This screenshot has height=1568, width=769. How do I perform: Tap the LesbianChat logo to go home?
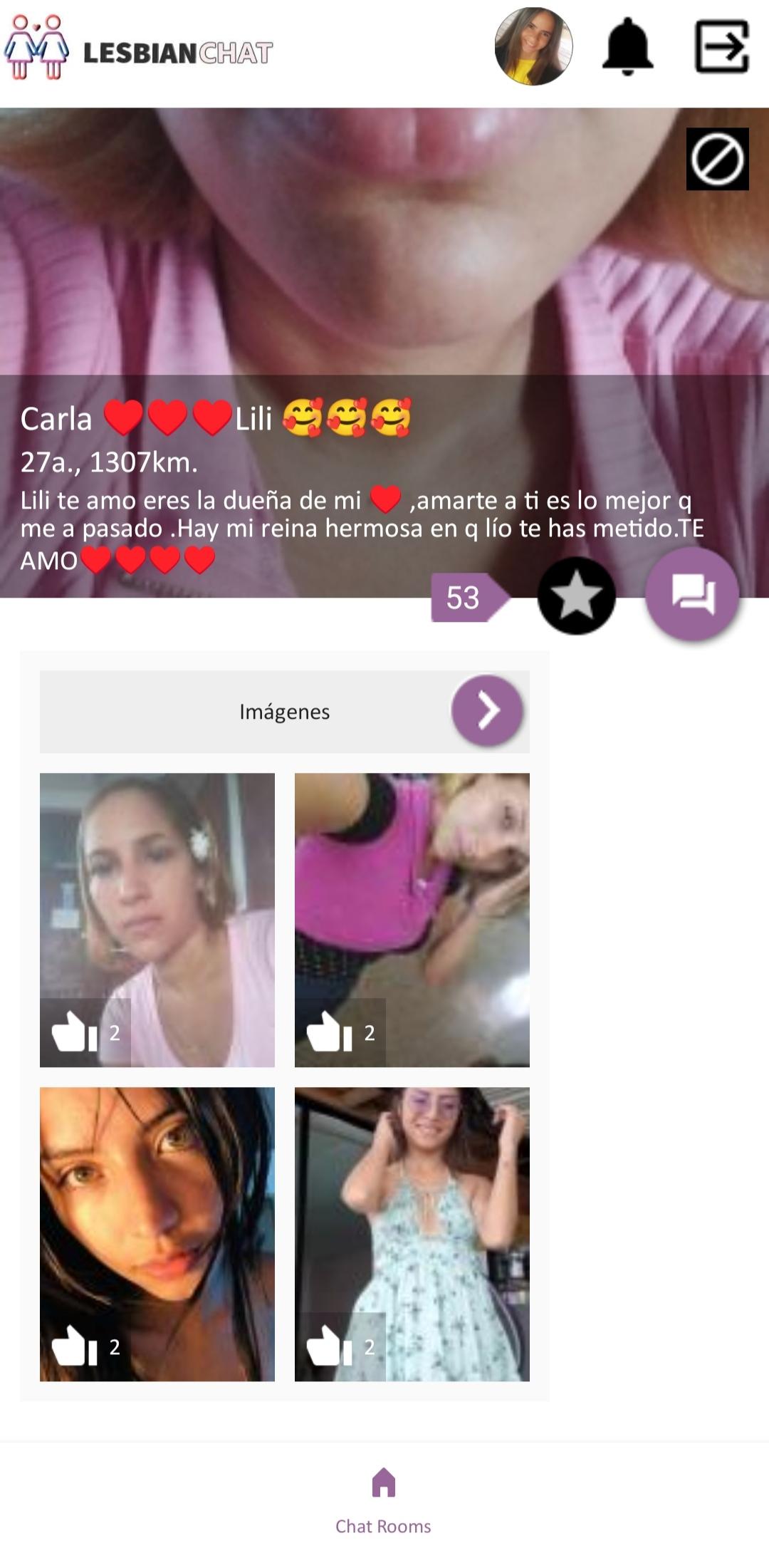[139, 50]
